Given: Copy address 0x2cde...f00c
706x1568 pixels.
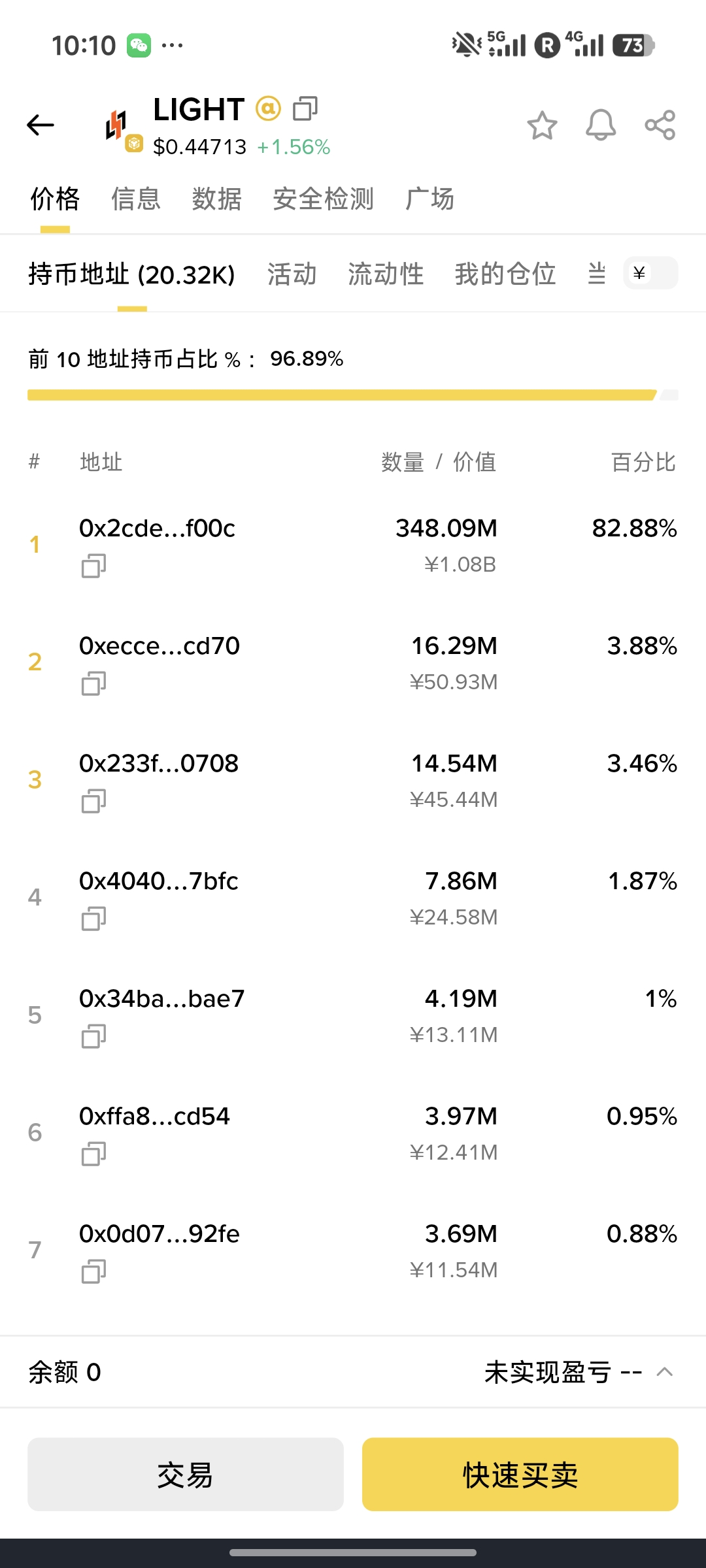Looking at the screenshot, I should click(93, 566).
